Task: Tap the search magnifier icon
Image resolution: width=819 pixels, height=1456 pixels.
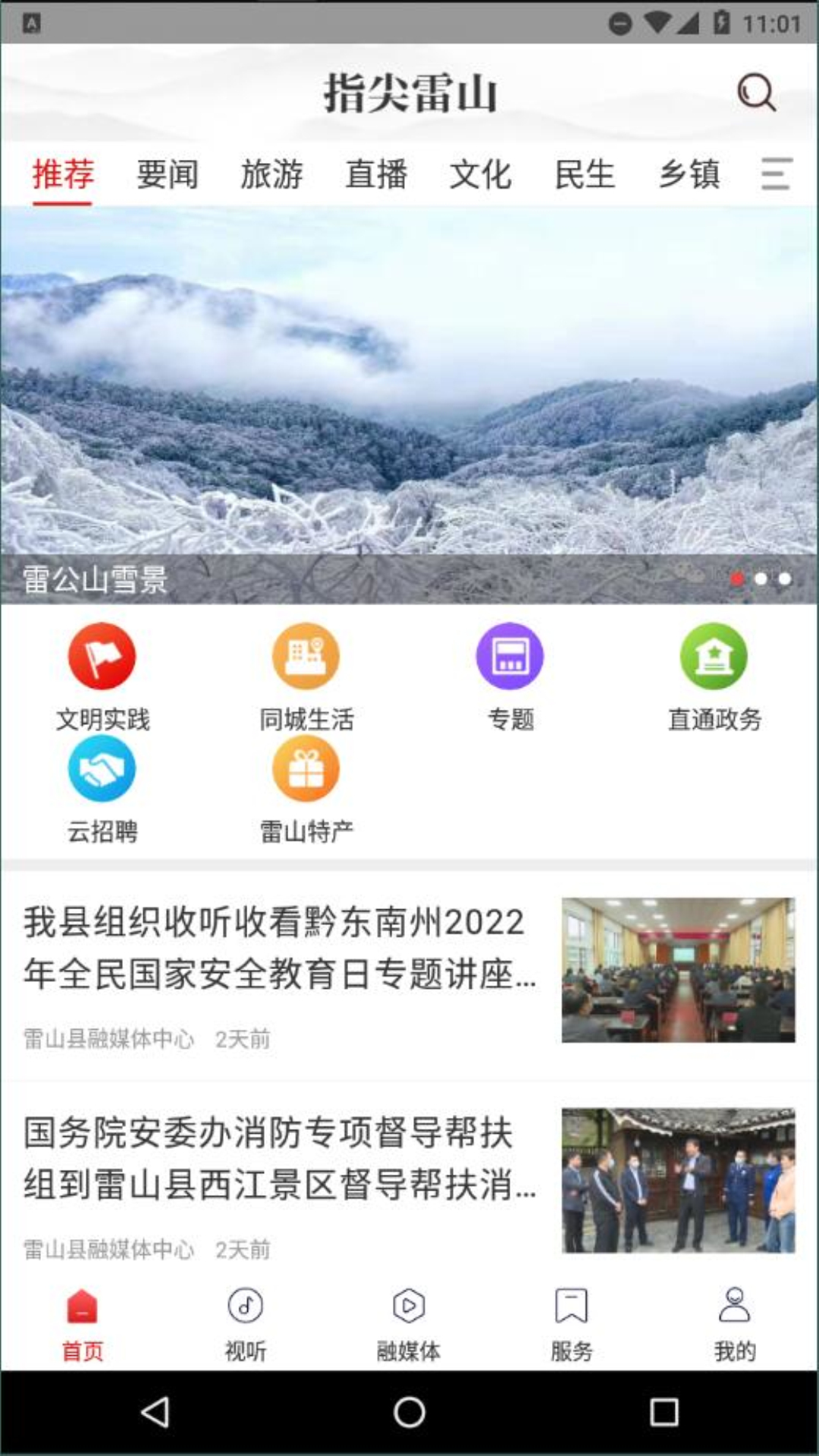Action: (x=757, y=93)
